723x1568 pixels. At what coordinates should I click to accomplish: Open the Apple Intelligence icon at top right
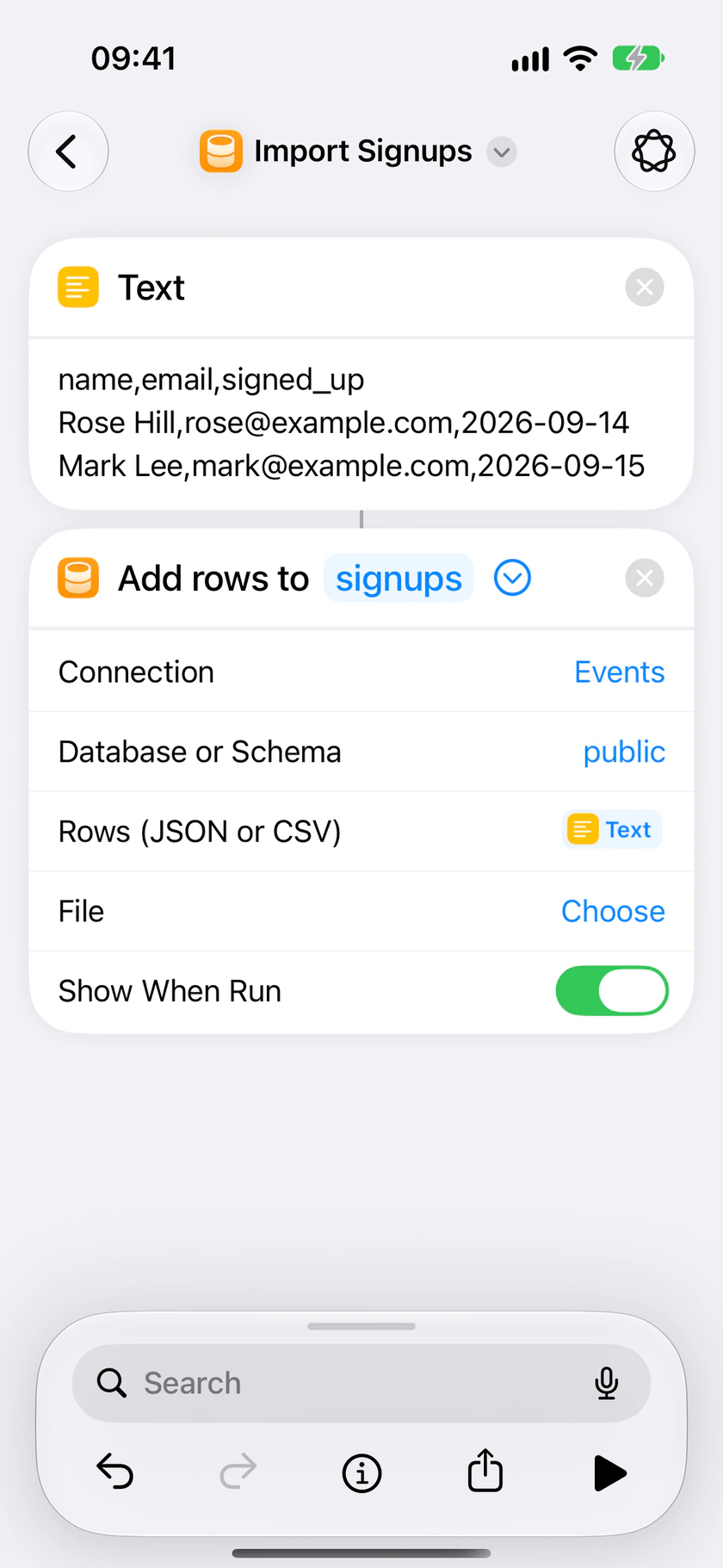coord(654,152)
